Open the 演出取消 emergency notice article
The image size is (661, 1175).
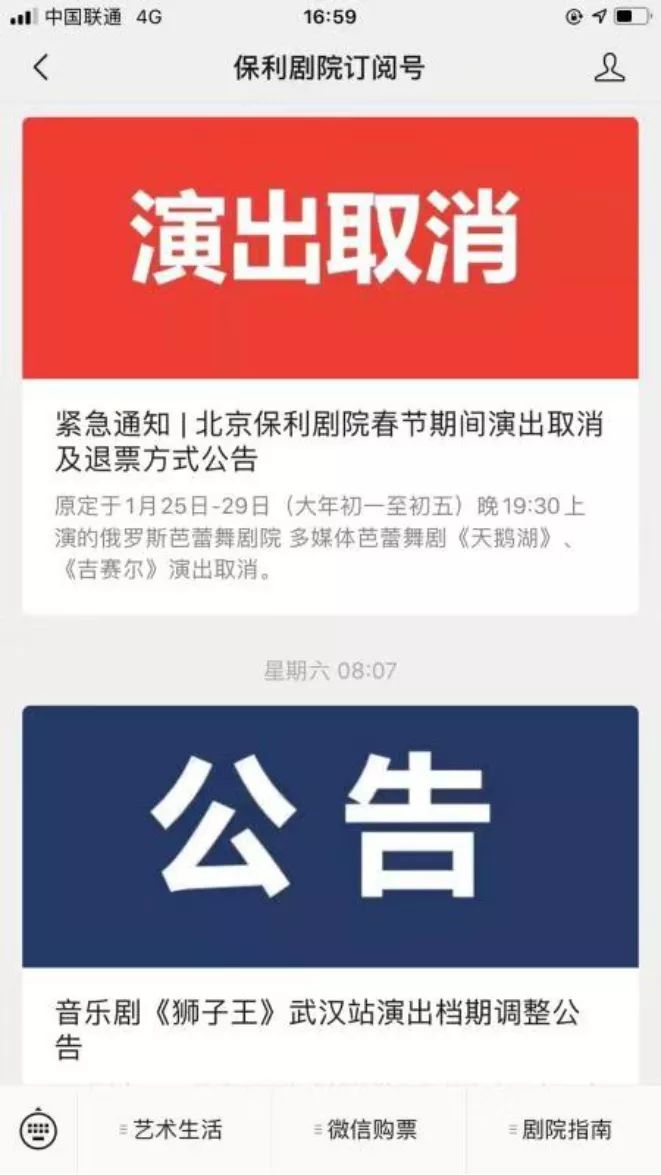point(330,440)
